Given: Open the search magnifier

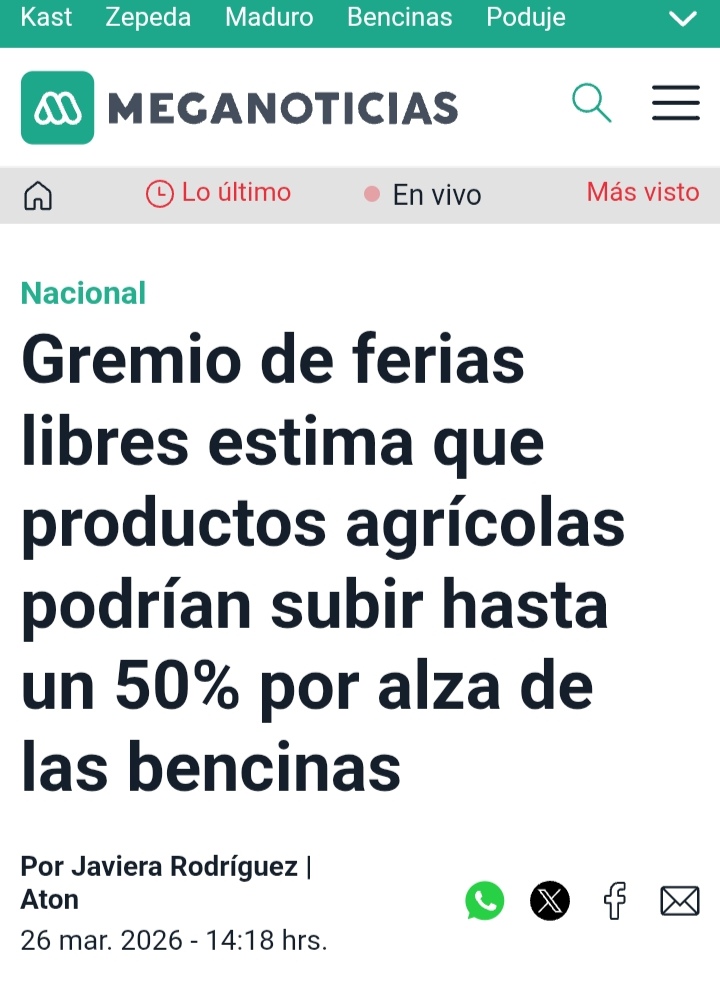Looking at the screenshot, I should coord(591,104).
